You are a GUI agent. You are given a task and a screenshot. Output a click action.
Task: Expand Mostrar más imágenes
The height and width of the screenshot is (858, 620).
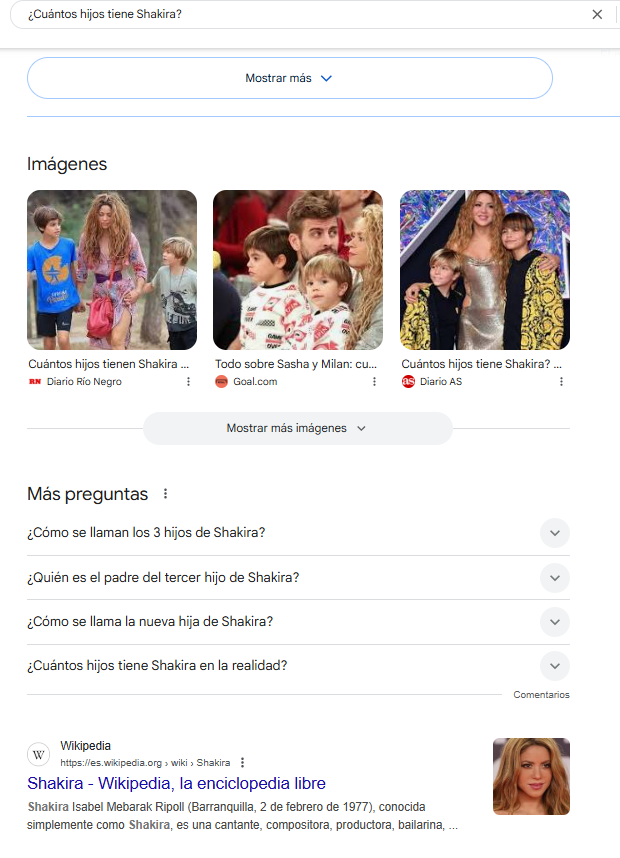[297, 428]
